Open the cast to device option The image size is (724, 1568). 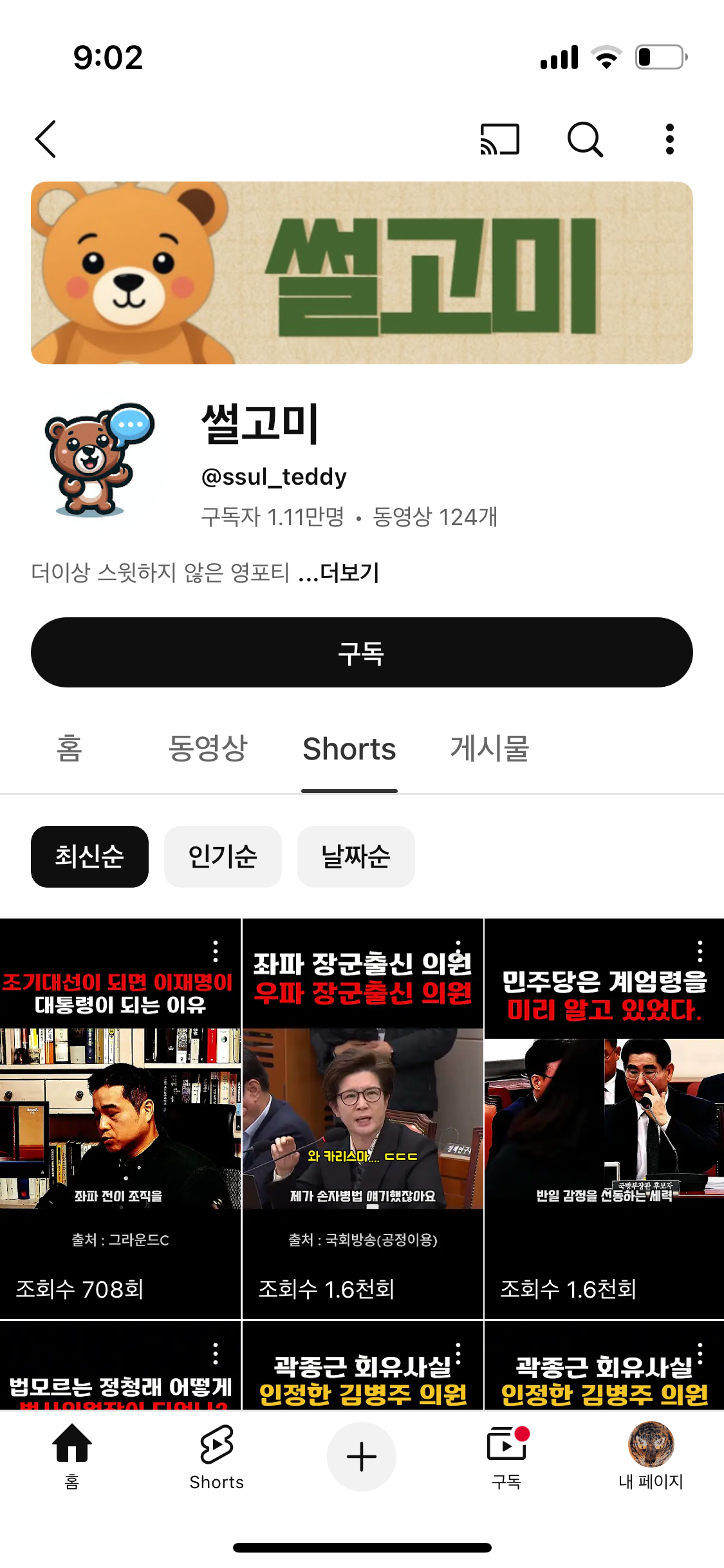point(499,139)
